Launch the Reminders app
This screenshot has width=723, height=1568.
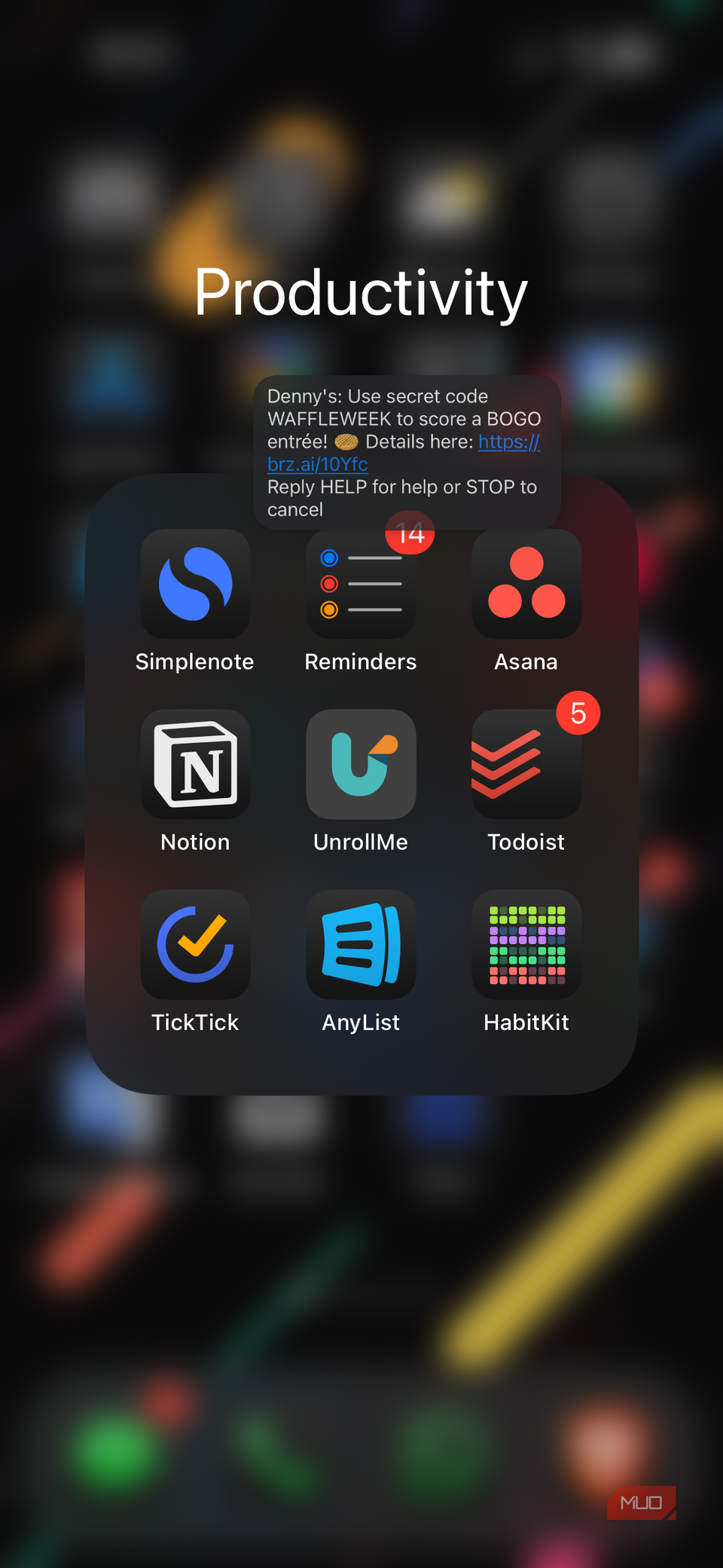coord(361,585)
